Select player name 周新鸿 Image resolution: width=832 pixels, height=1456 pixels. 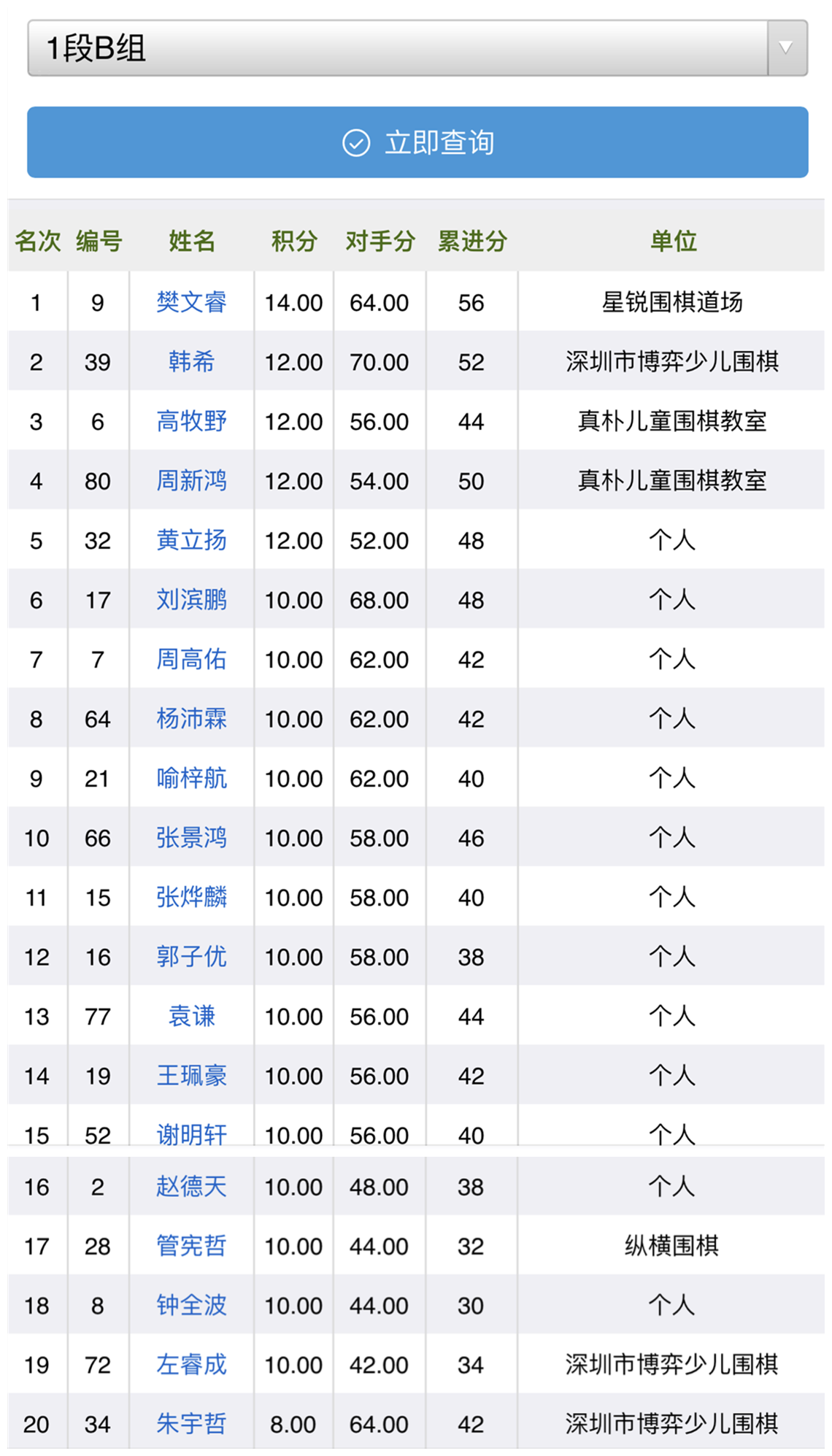pyautogui.click(x=191, y=481)
